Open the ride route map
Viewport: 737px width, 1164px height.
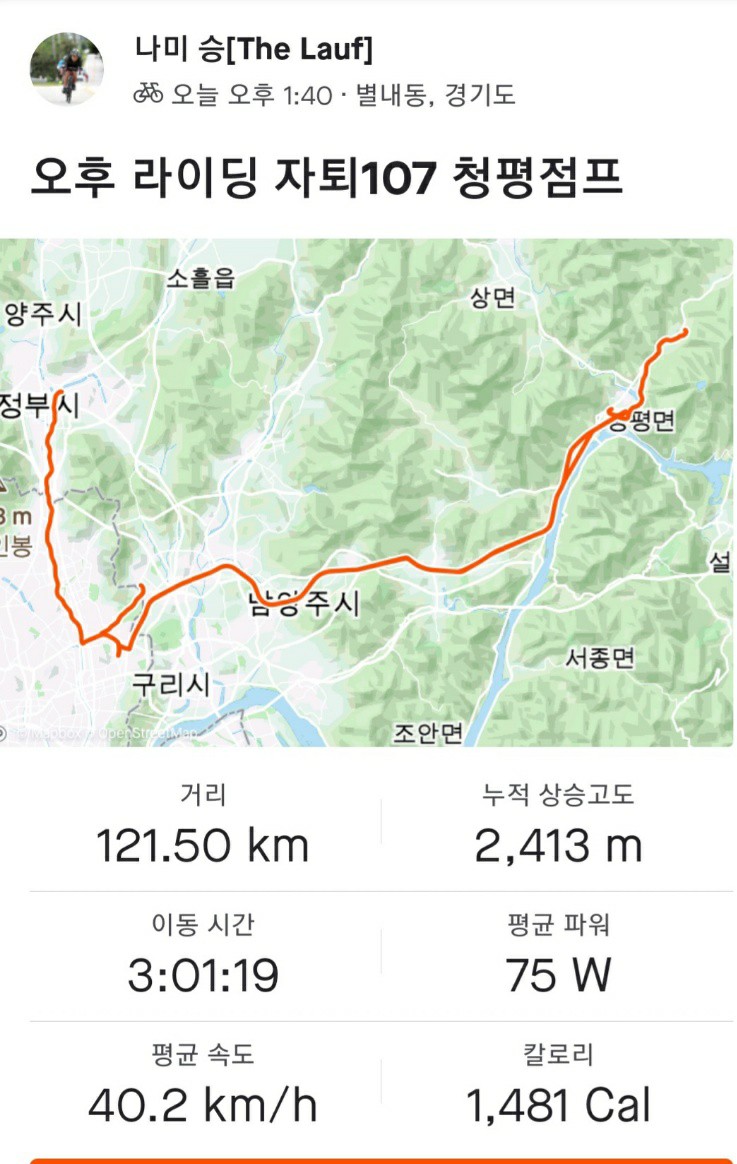click(368, 492)
